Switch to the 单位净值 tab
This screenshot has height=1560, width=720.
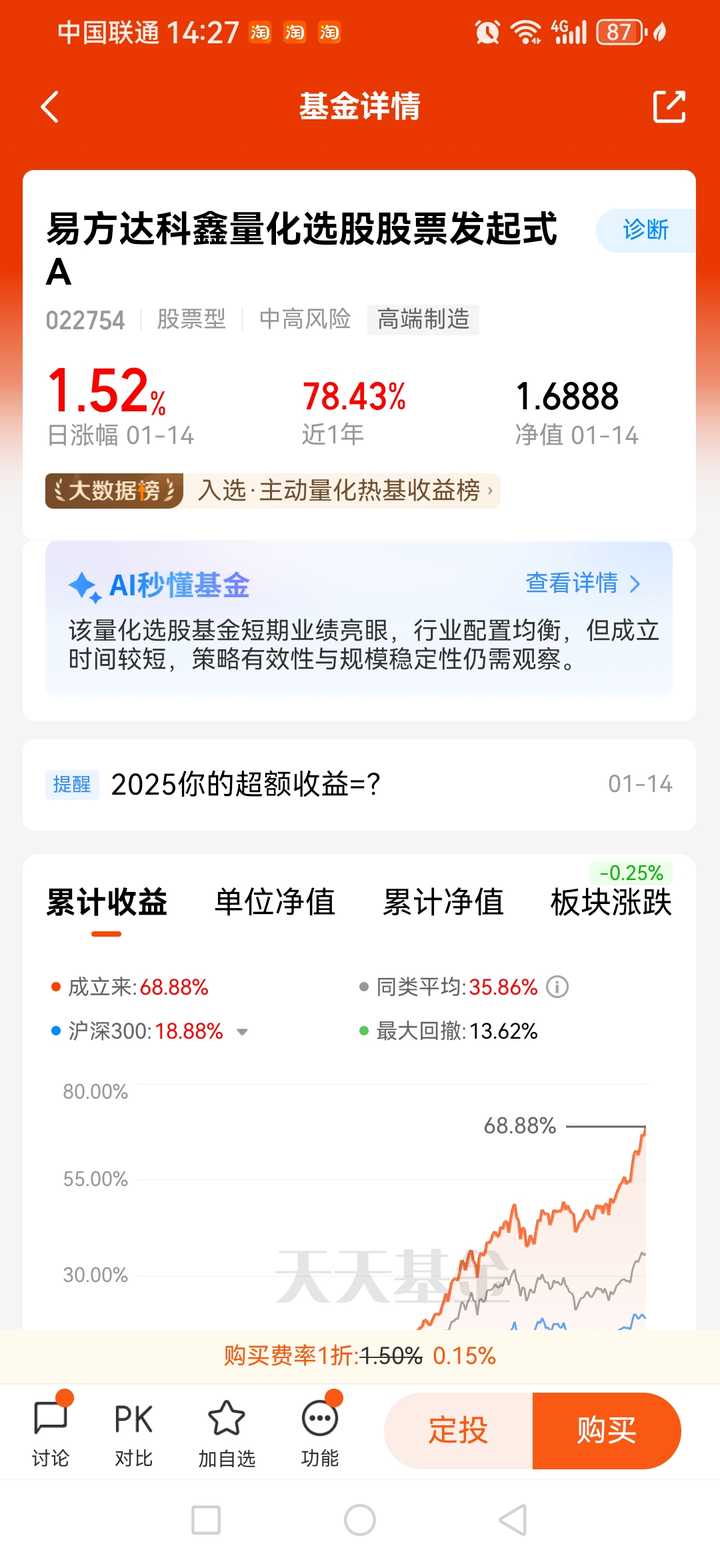pos(275,902)
